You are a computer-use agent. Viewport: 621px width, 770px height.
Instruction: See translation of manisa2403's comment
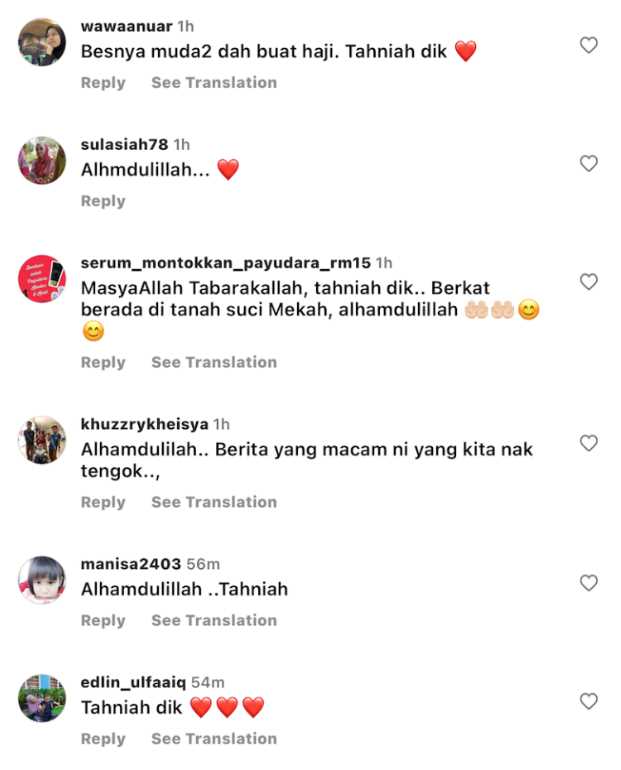click(x=214, y=620)
